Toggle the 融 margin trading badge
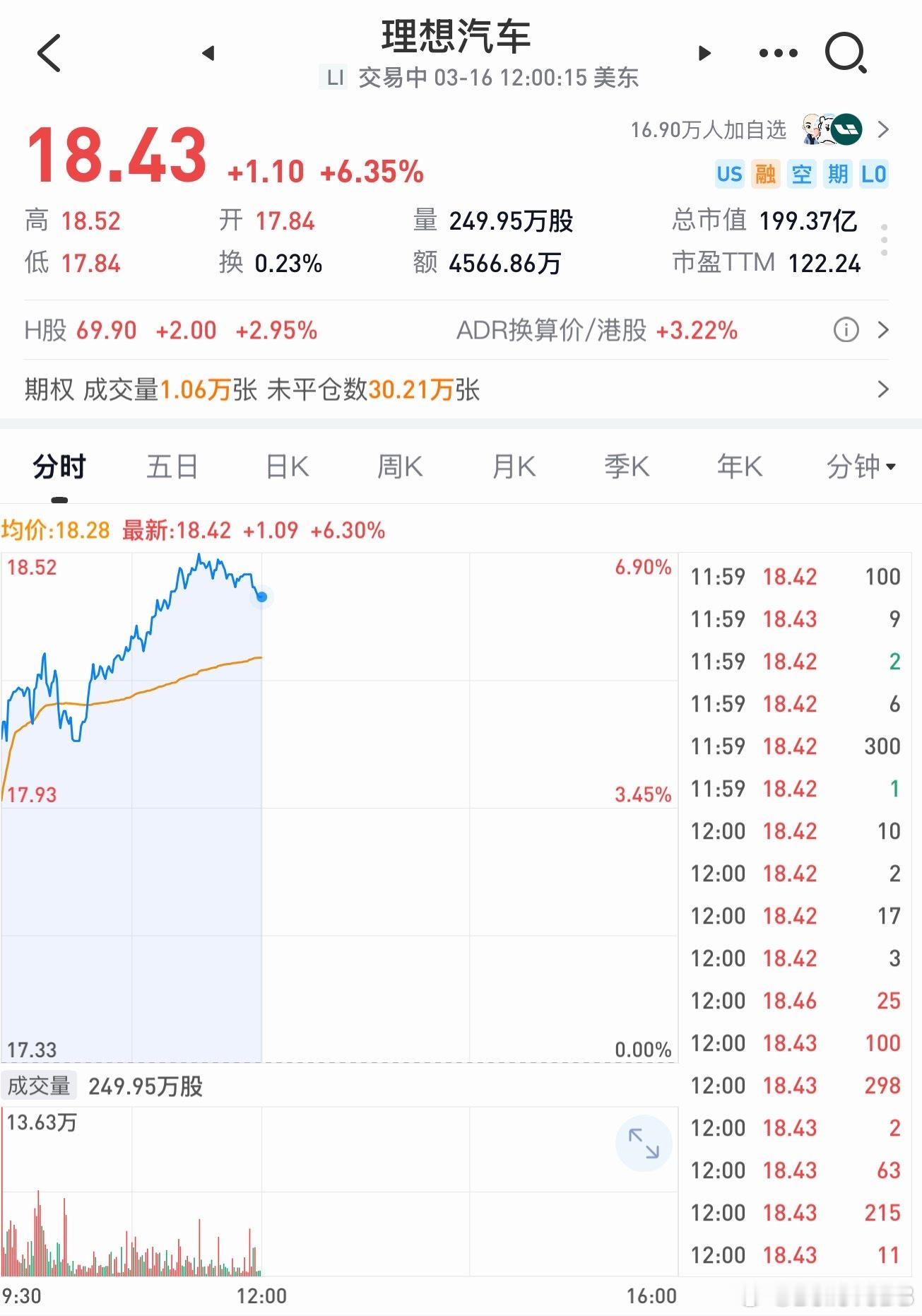Screen dimensions: 922x1316 point(767,173)
